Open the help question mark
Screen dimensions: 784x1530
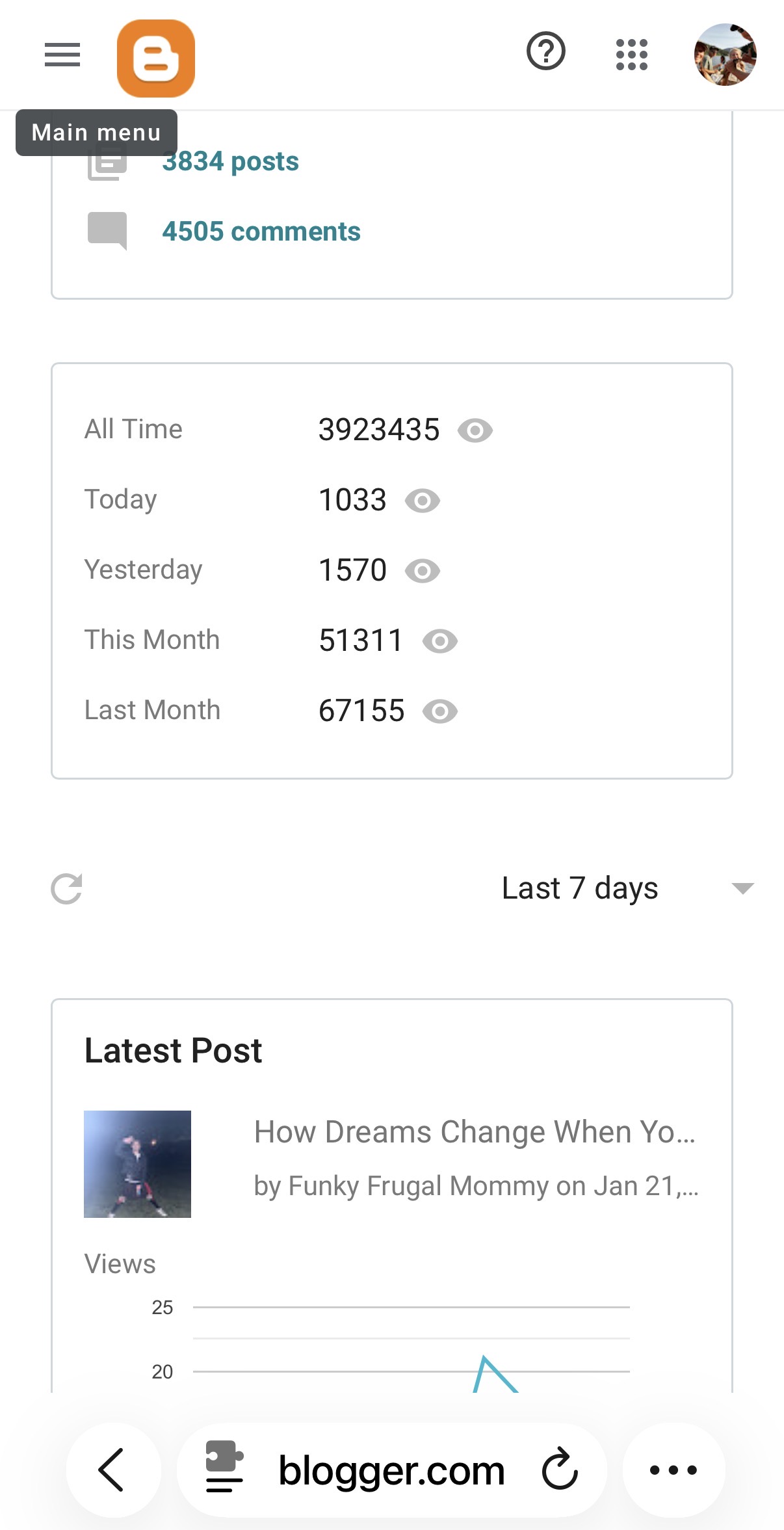pos(545,52)
